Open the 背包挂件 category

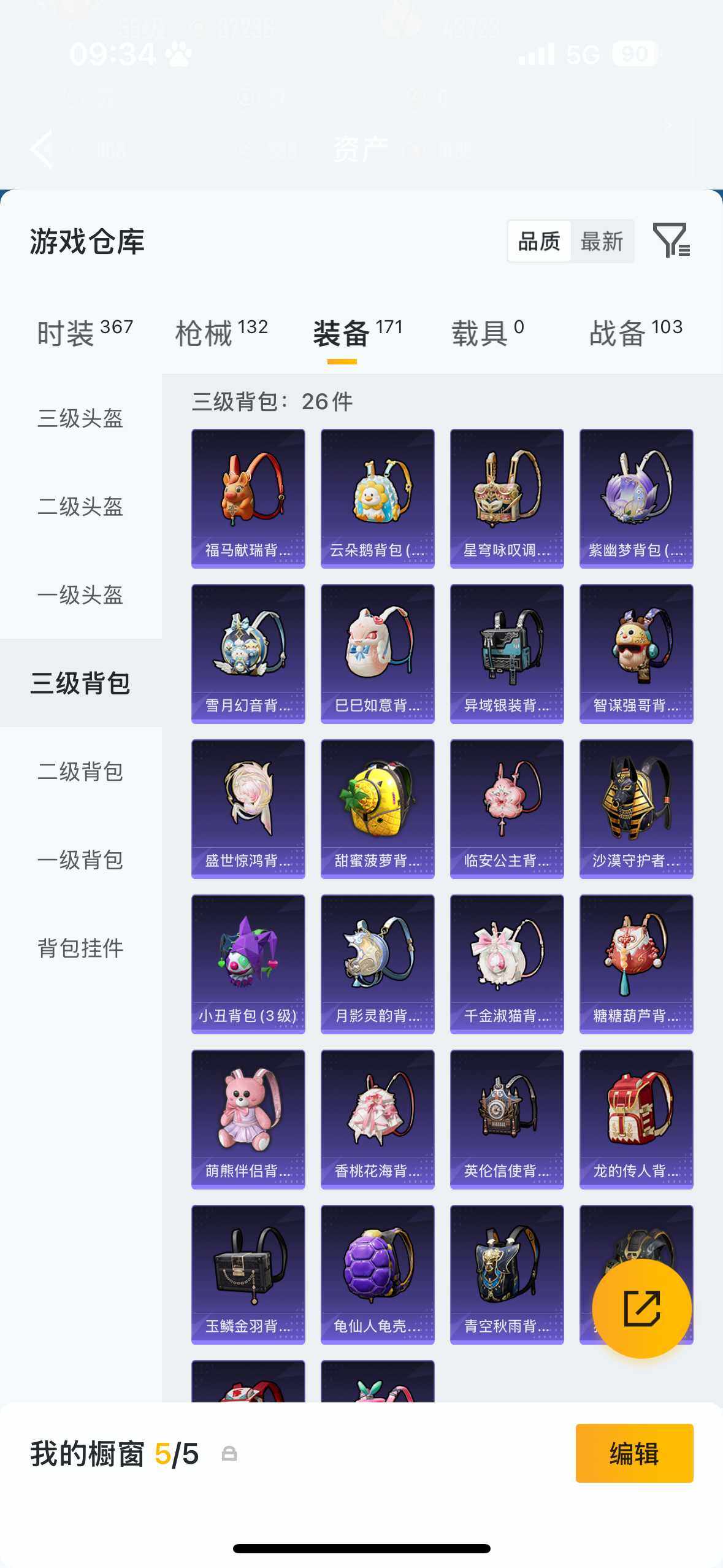click(80, 948)
